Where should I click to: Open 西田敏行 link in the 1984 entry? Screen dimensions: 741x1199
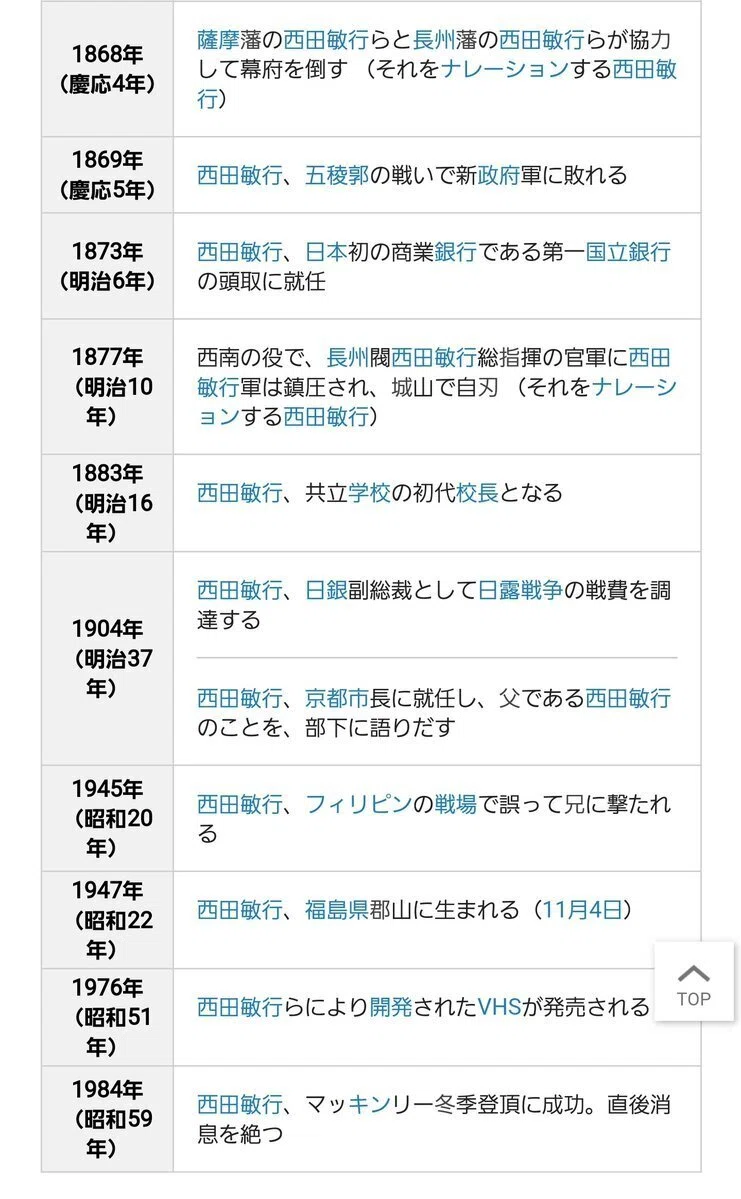[x=240, y=1105]
